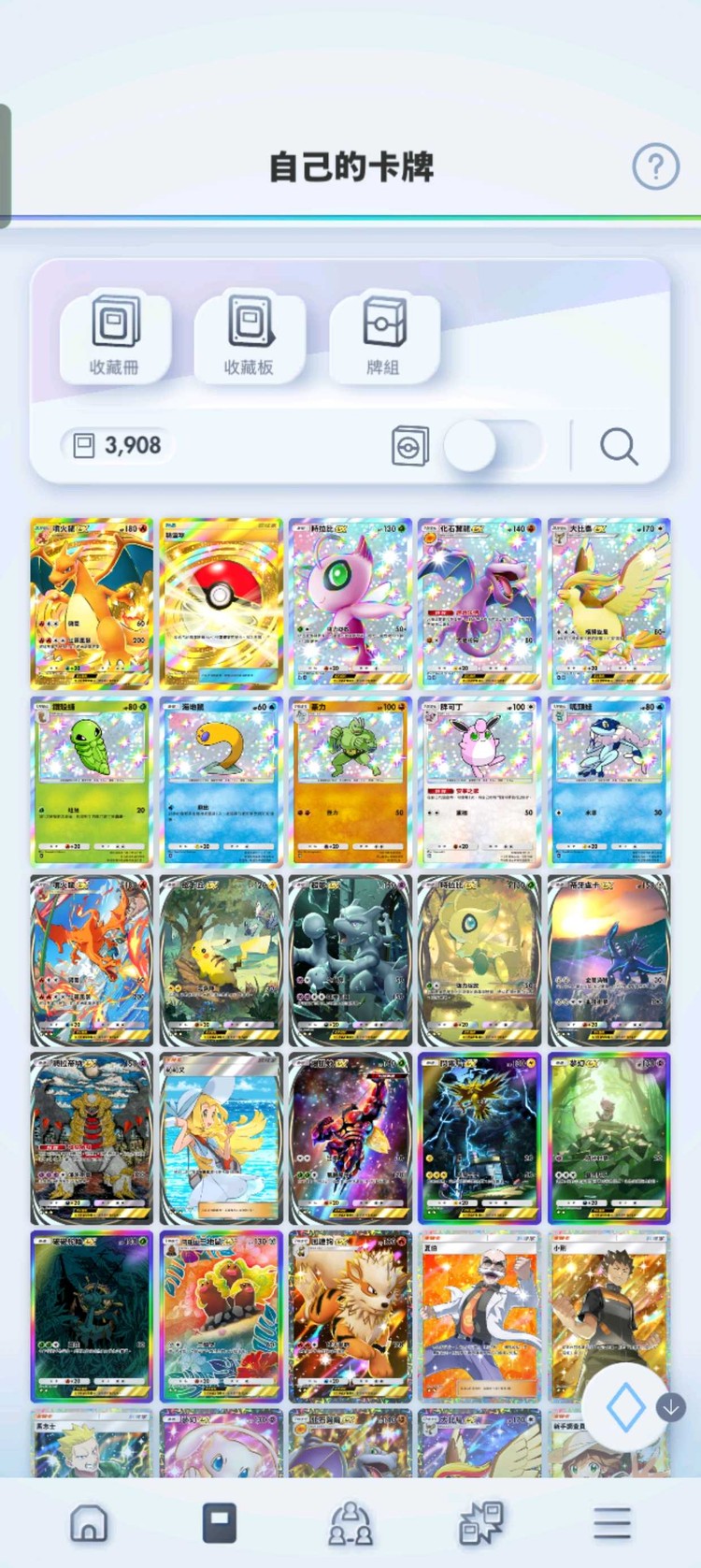Open the Arcanine ex full art card
The height and width of the screenshot is (1568, 701).
350,1315
